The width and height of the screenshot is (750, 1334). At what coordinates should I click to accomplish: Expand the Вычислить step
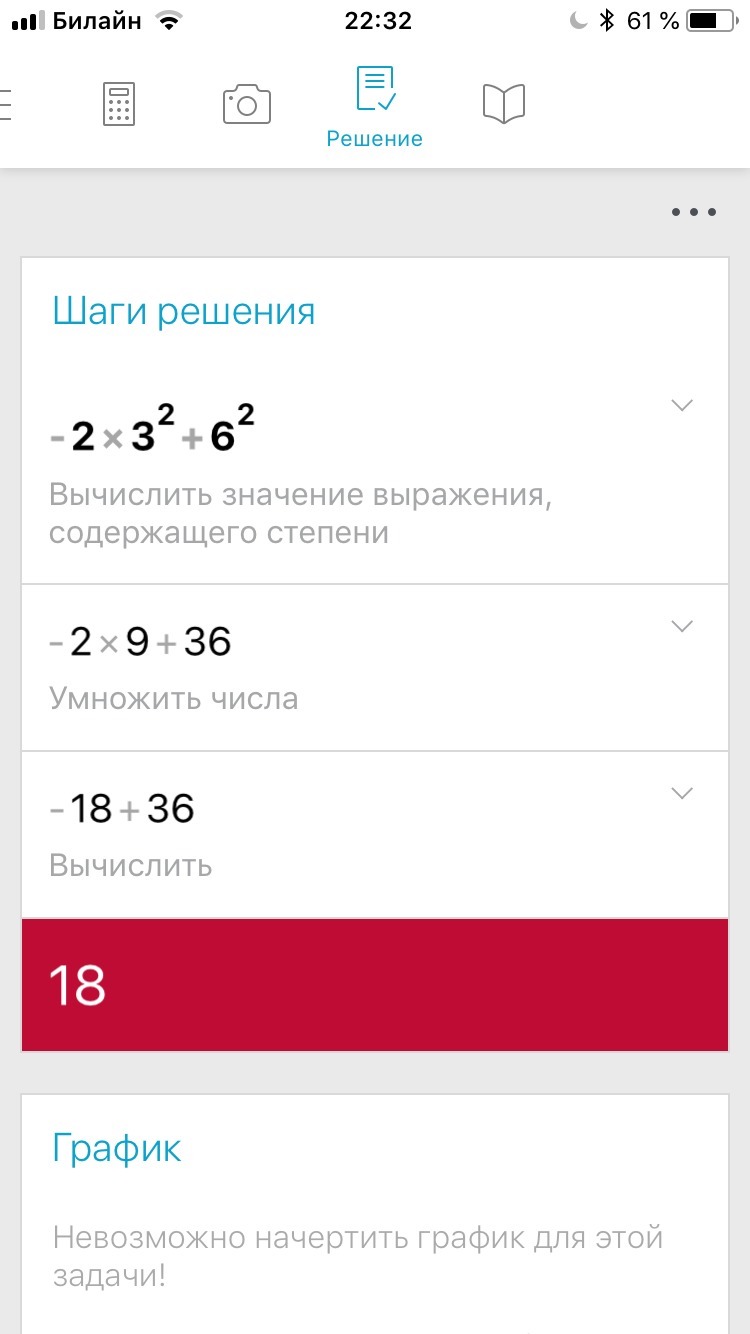[682, 793]
